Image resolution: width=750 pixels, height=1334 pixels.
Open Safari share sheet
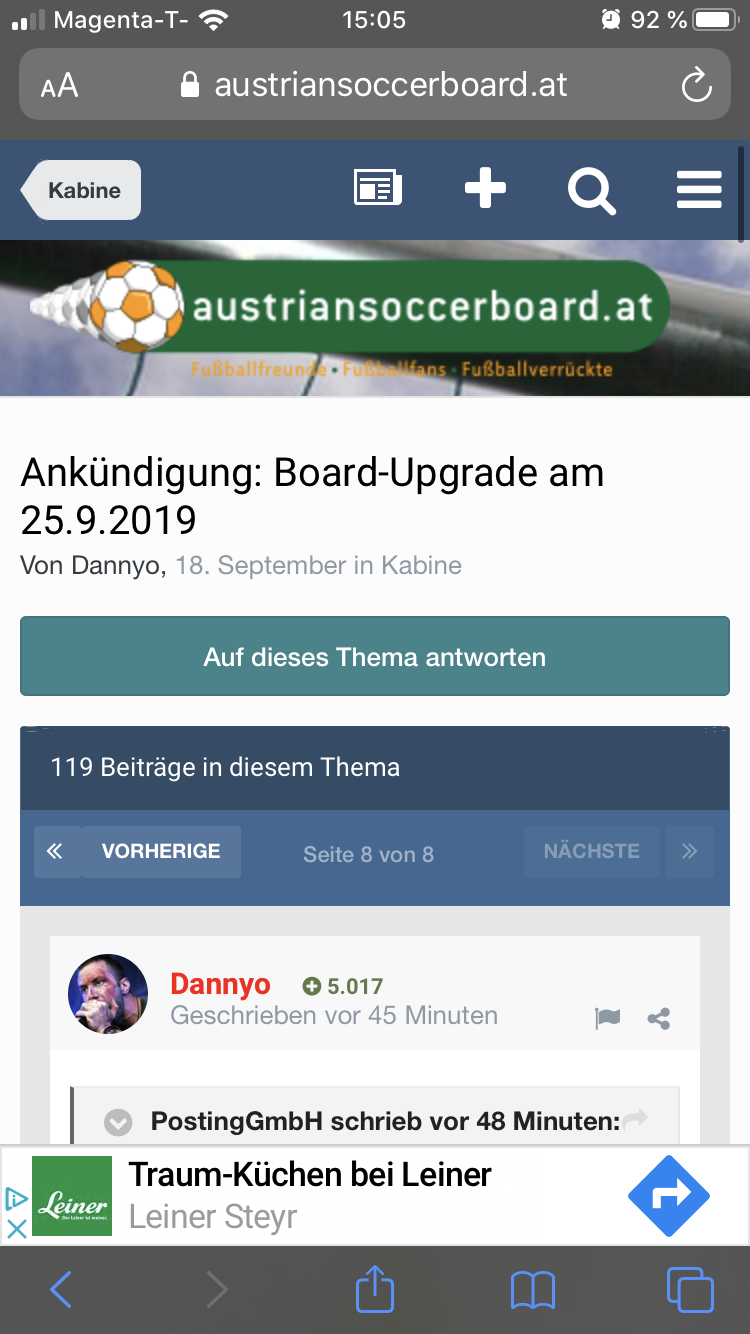375,1289
